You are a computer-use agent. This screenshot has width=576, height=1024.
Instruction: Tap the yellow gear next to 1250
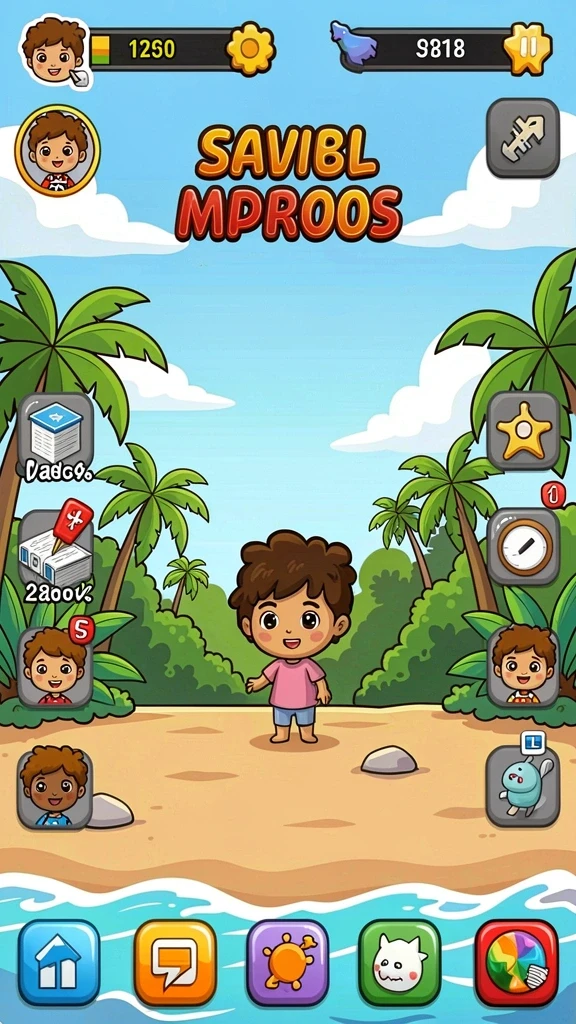[x=251, y=48]
